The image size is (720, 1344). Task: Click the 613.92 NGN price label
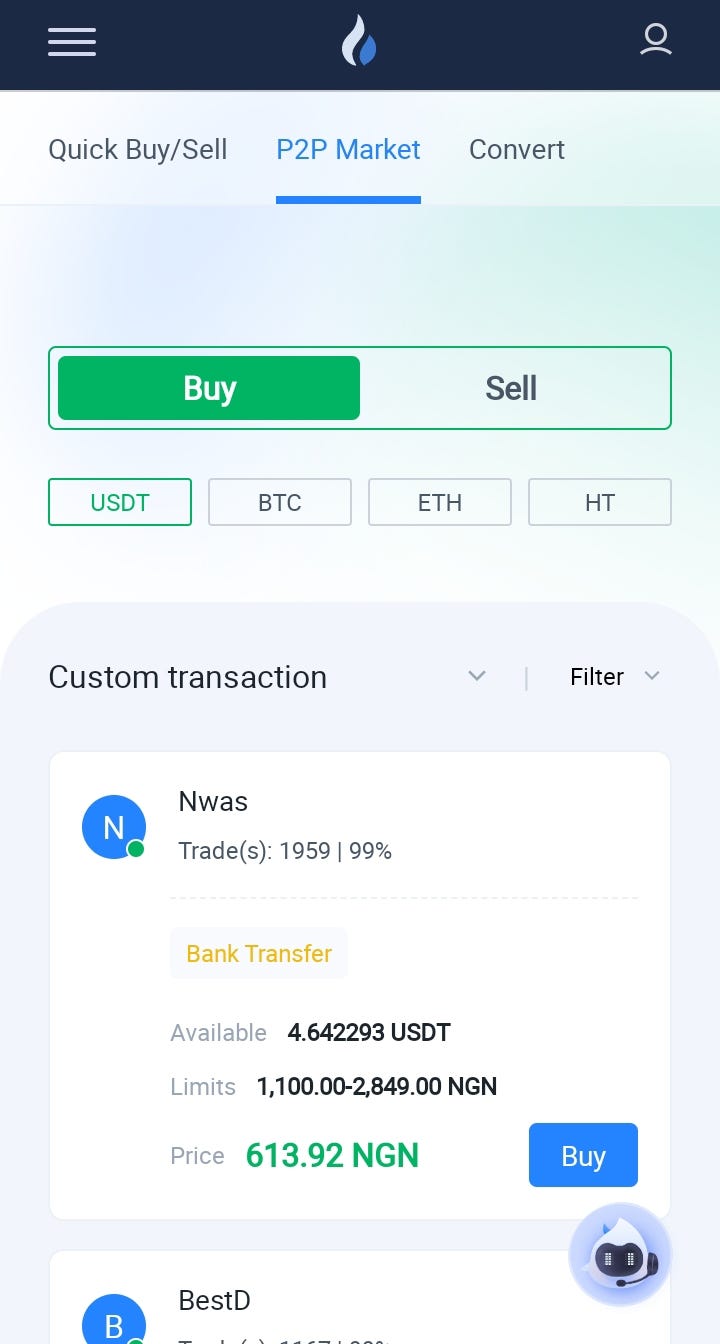coord(331,1155)
